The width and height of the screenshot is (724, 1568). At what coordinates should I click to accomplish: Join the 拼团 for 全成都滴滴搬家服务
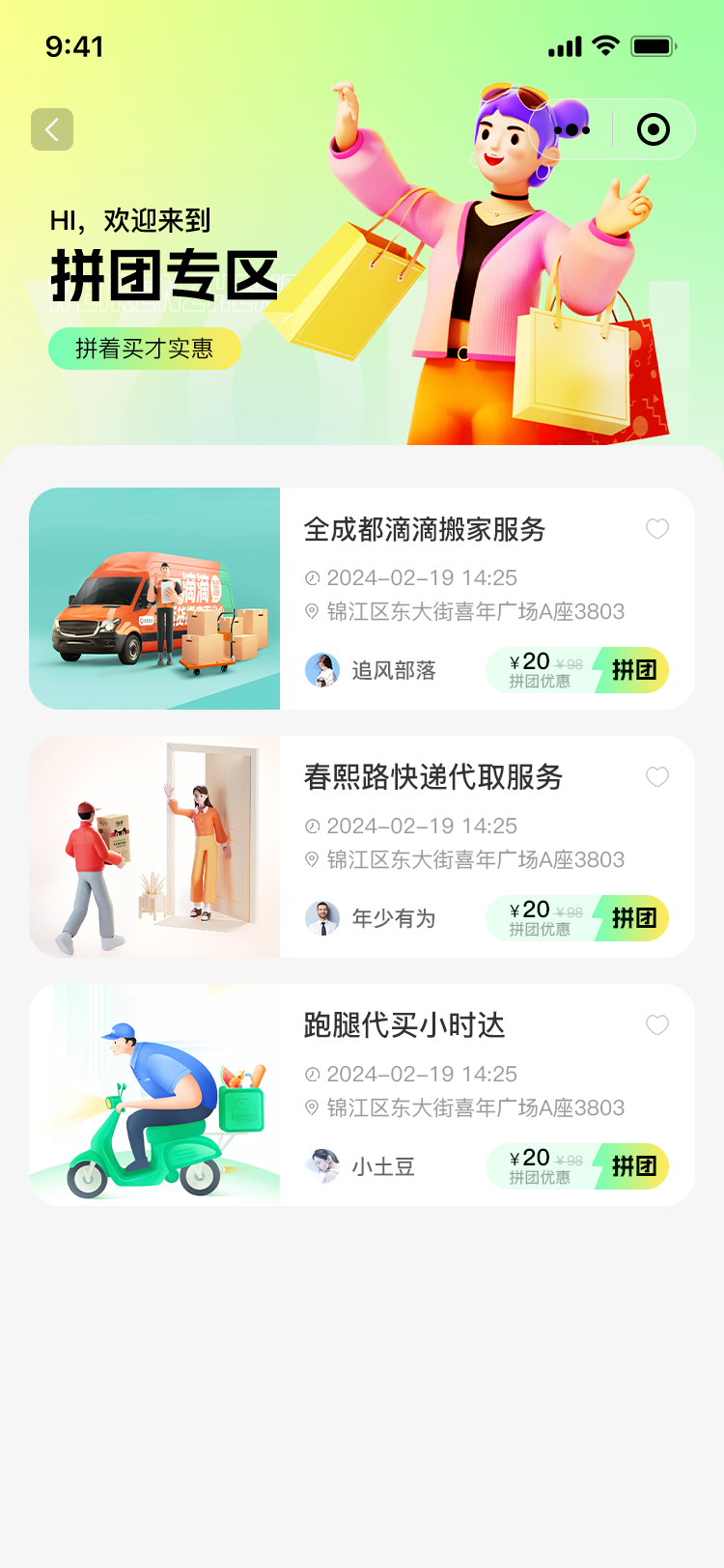click(x=633, y=670)
